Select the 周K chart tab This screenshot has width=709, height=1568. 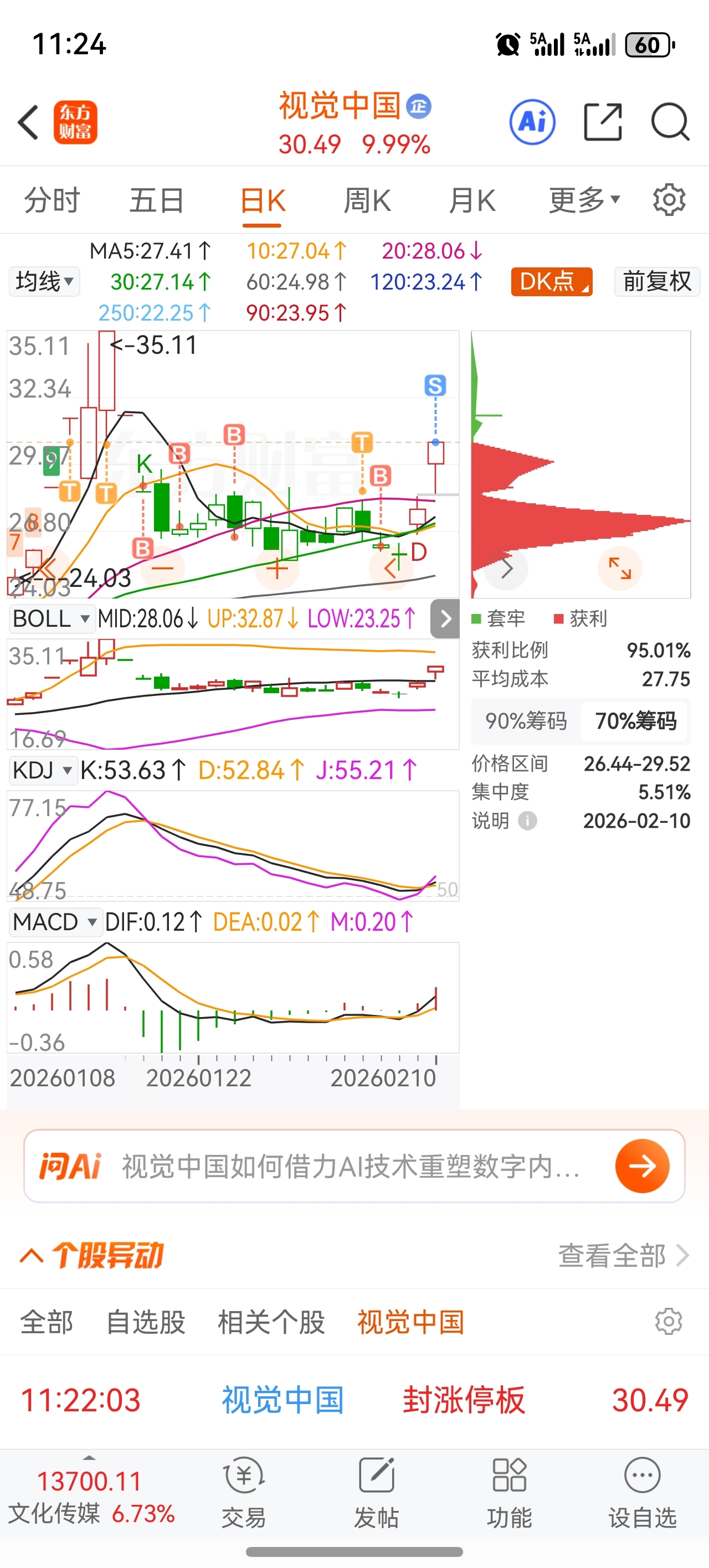pyautogui.click(x=367, y=200)
